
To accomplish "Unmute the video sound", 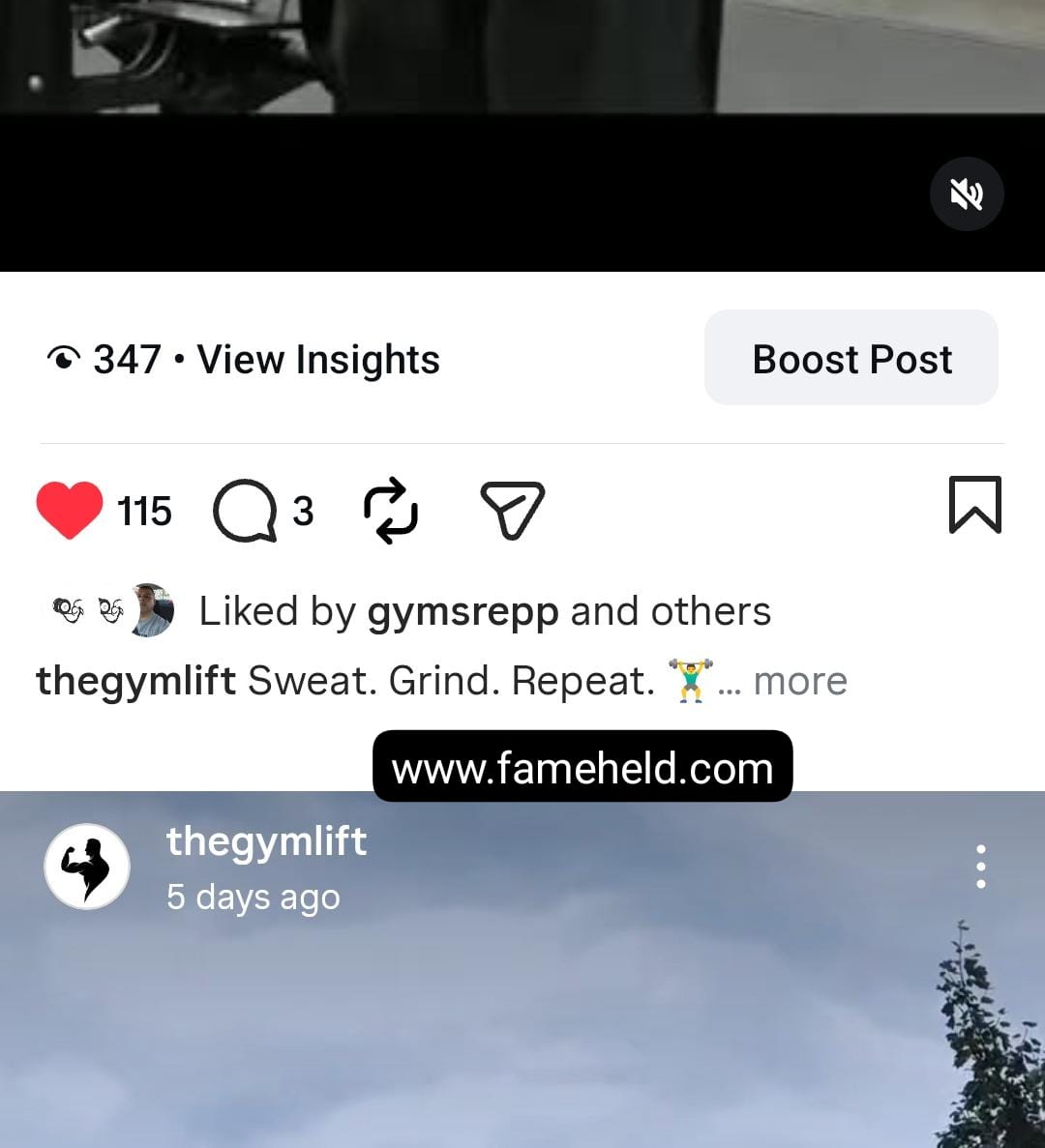I will [966, 194].
